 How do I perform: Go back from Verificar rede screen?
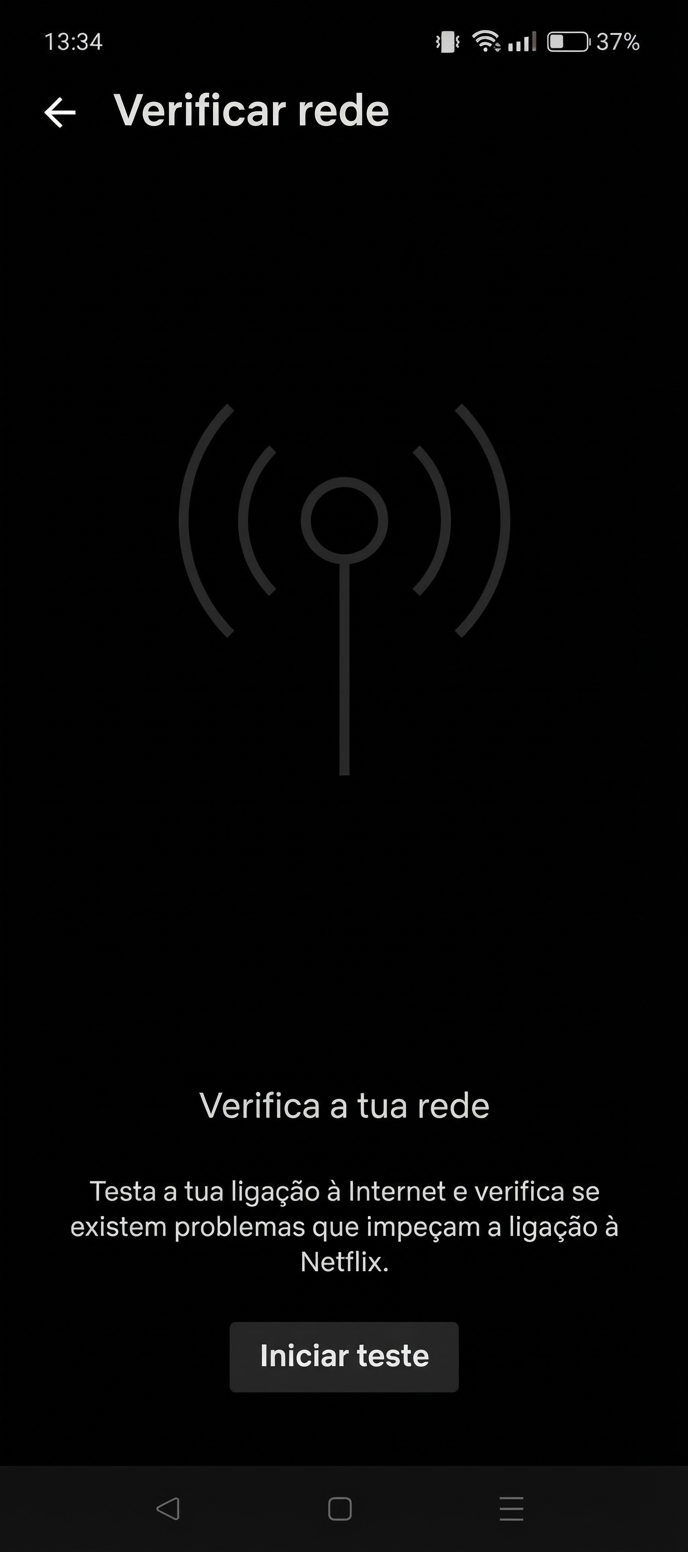pyautogui.click(x=60, y=113)
